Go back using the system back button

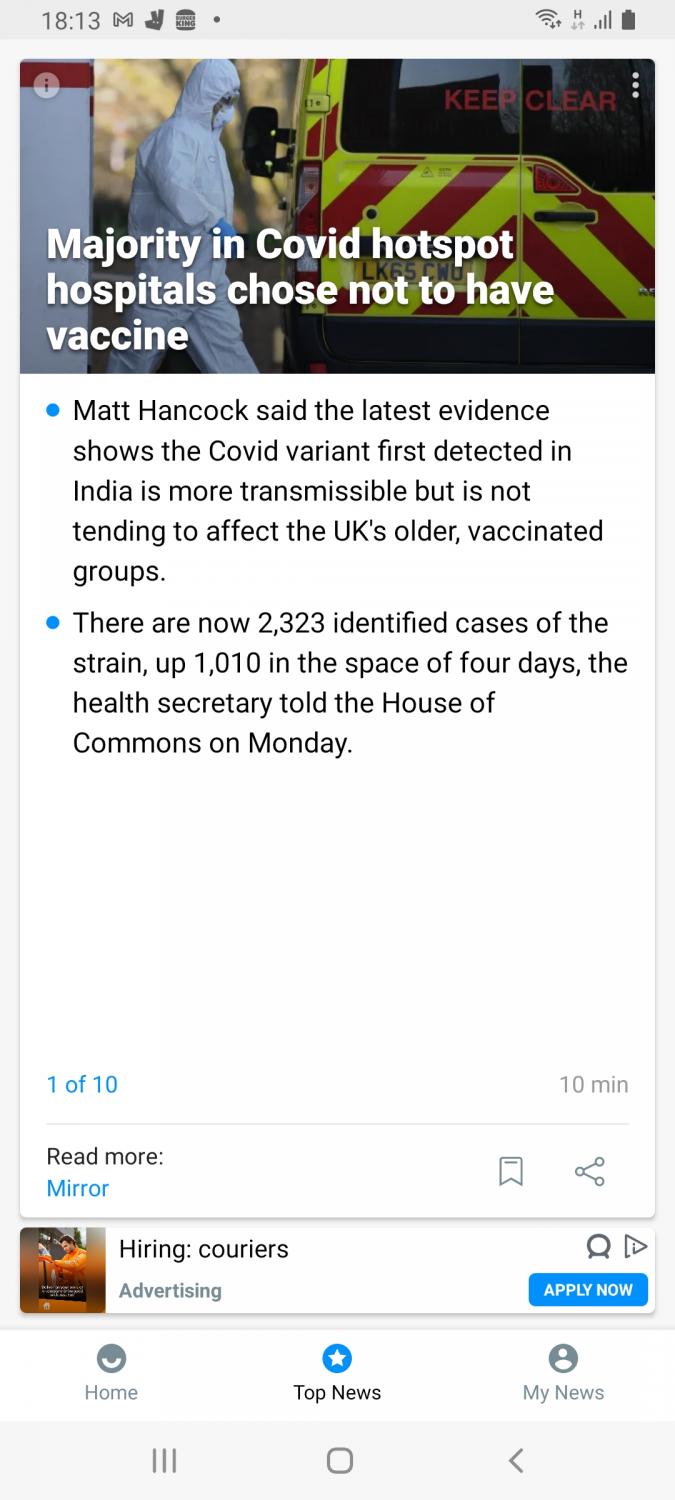(516, 1461)
